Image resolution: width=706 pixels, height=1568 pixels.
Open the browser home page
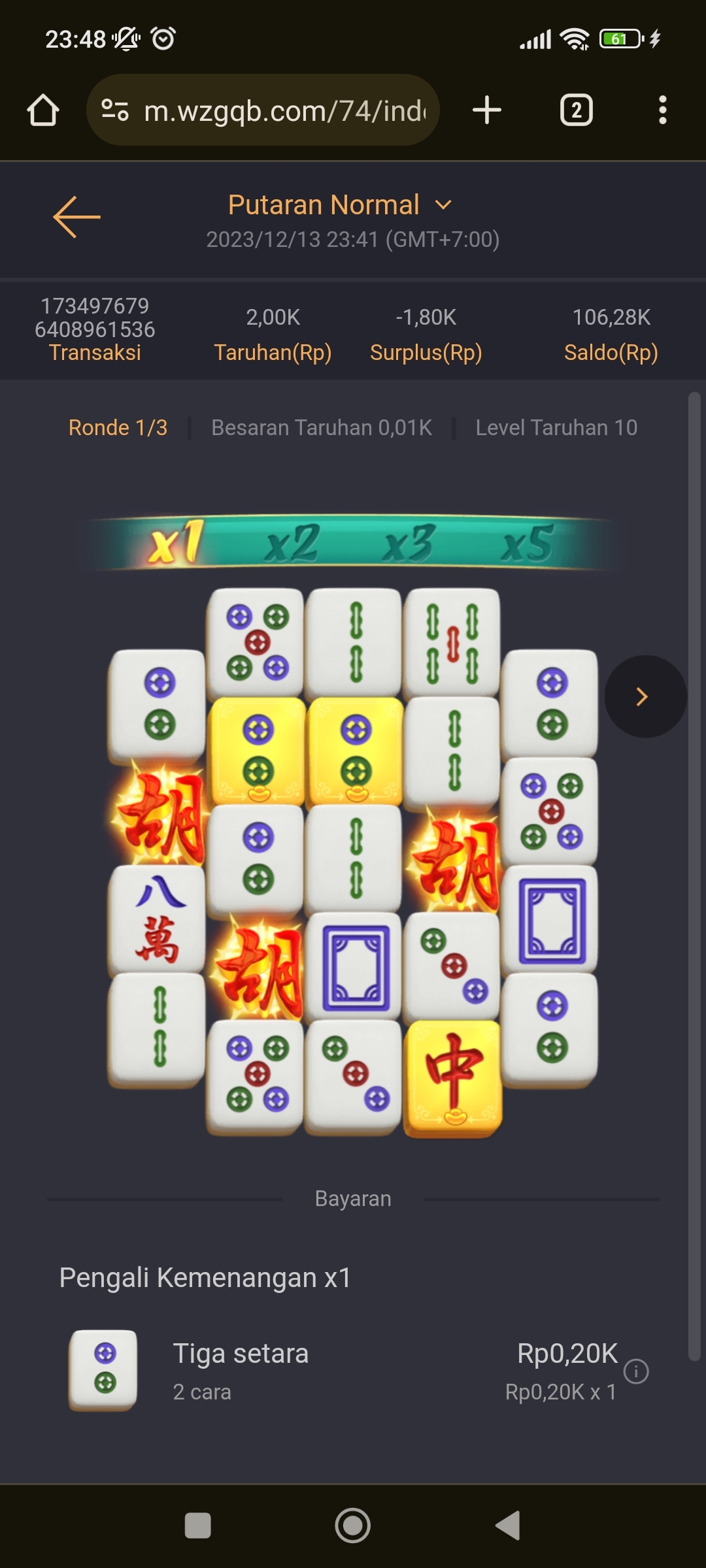(43, 110)
